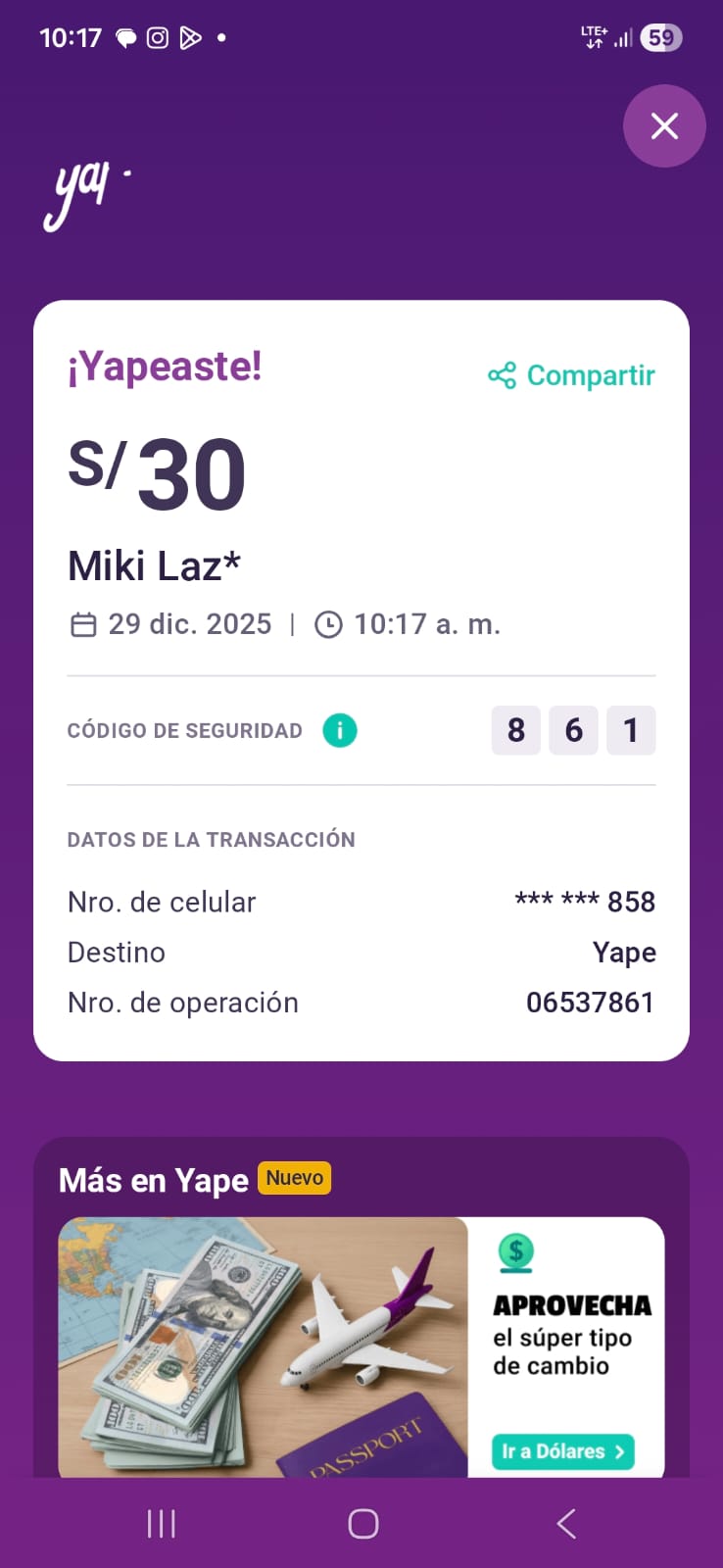Open the security code info icon

point(340,730)
